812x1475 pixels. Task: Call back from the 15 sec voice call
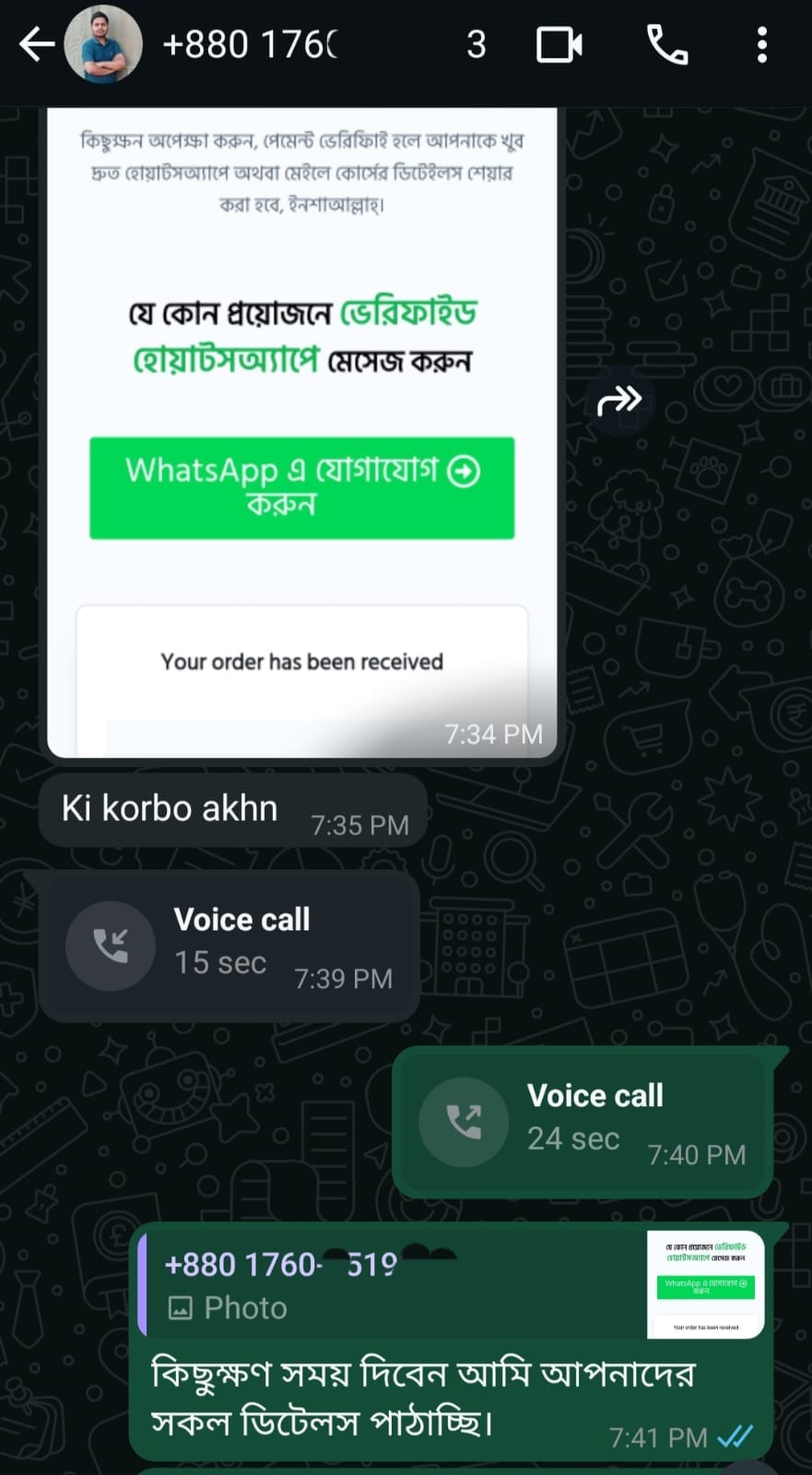[x=111, y=946]
